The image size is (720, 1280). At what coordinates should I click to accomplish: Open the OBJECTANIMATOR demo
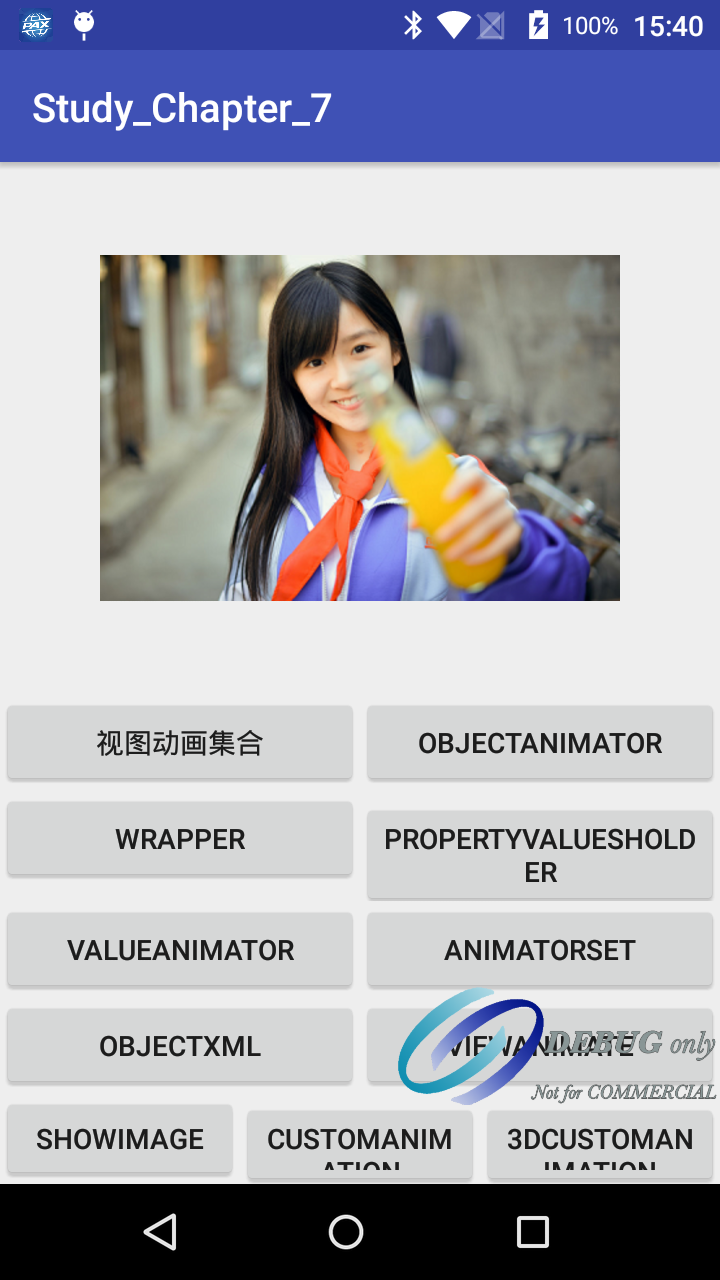(x=540, y=743)
